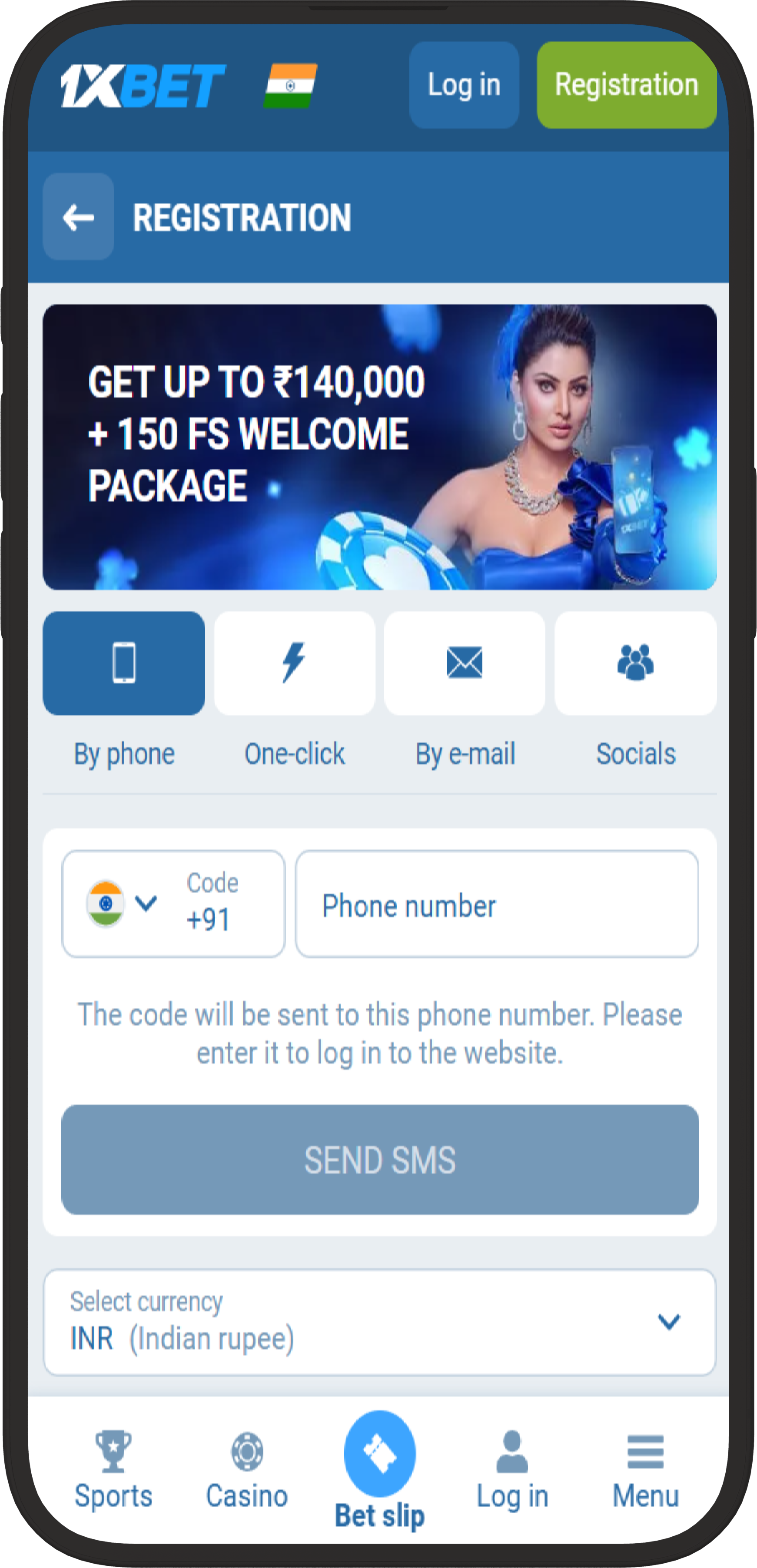Switch to One-click registration
The width and height of the screenshot is (757, 1568).
[x=294, y=663]
